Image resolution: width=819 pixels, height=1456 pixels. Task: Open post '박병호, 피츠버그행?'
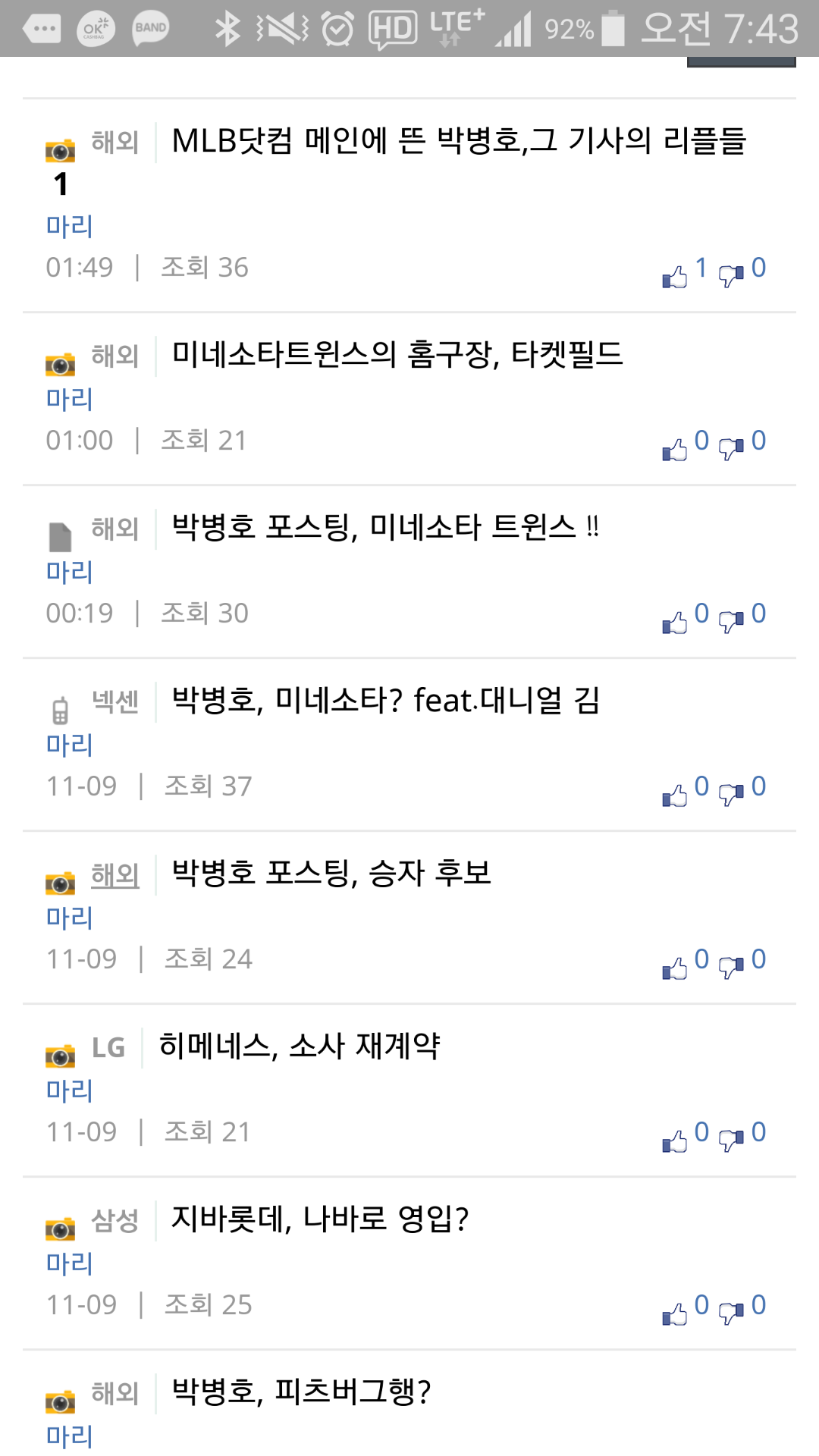[x=301, y=1392]
